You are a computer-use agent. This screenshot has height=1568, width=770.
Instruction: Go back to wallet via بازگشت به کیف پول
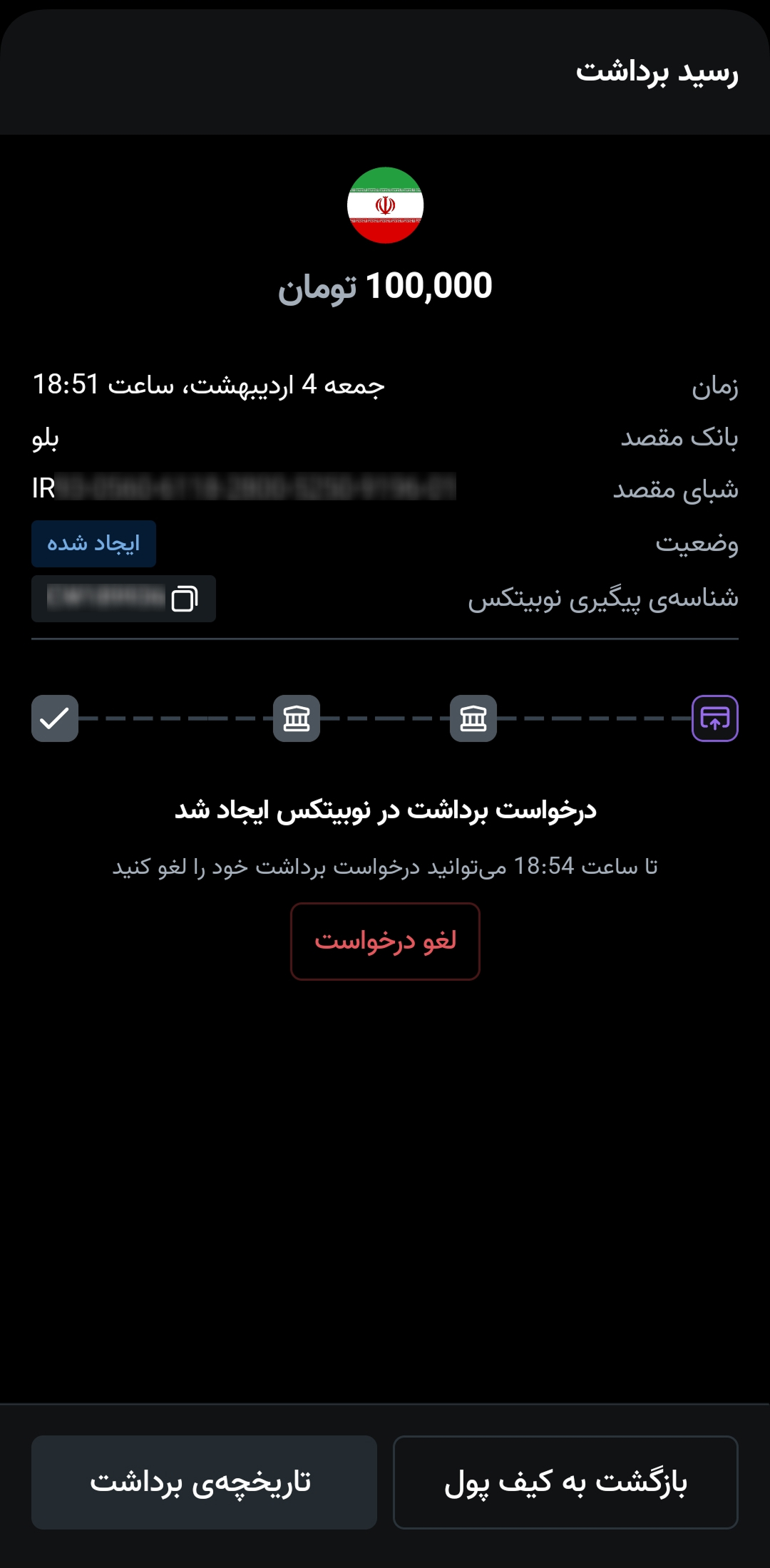[565, 1482]
